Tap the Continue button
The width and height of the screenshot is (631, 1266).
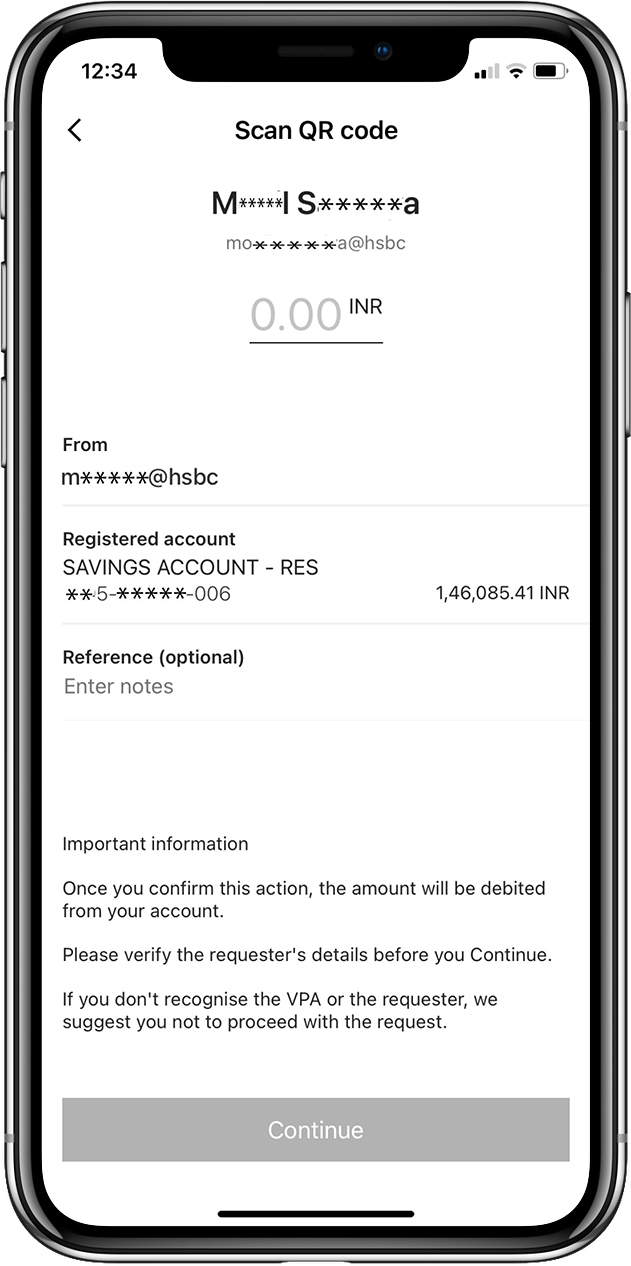315,1130
